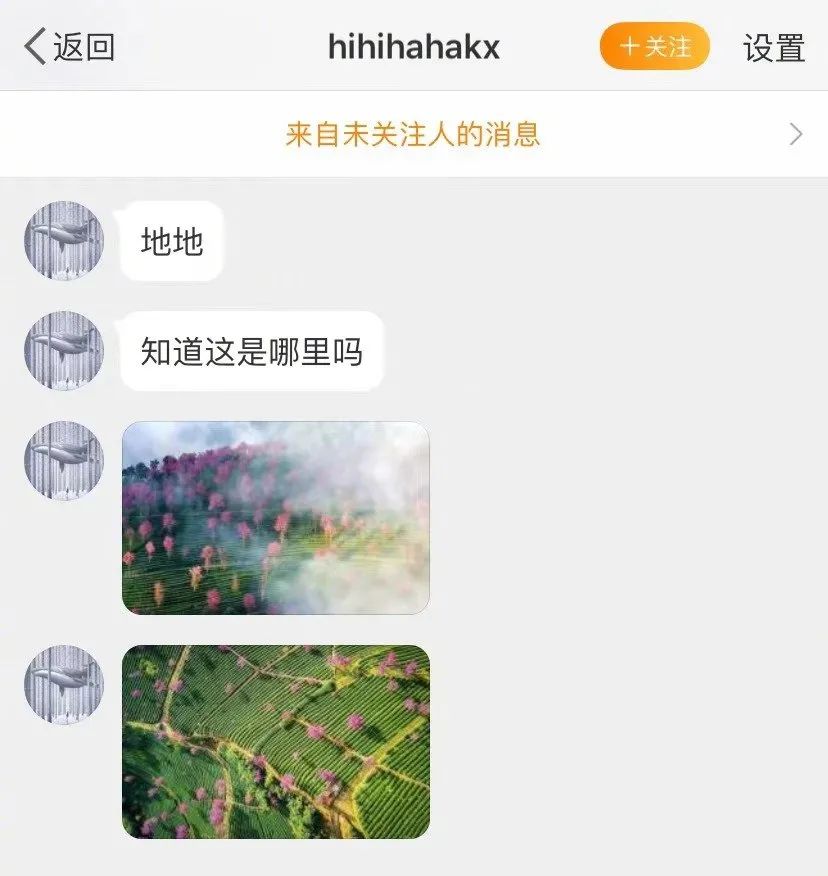828x876 pixels.
Task: Tap the avatar next to the misty photo
Action: 62,461
